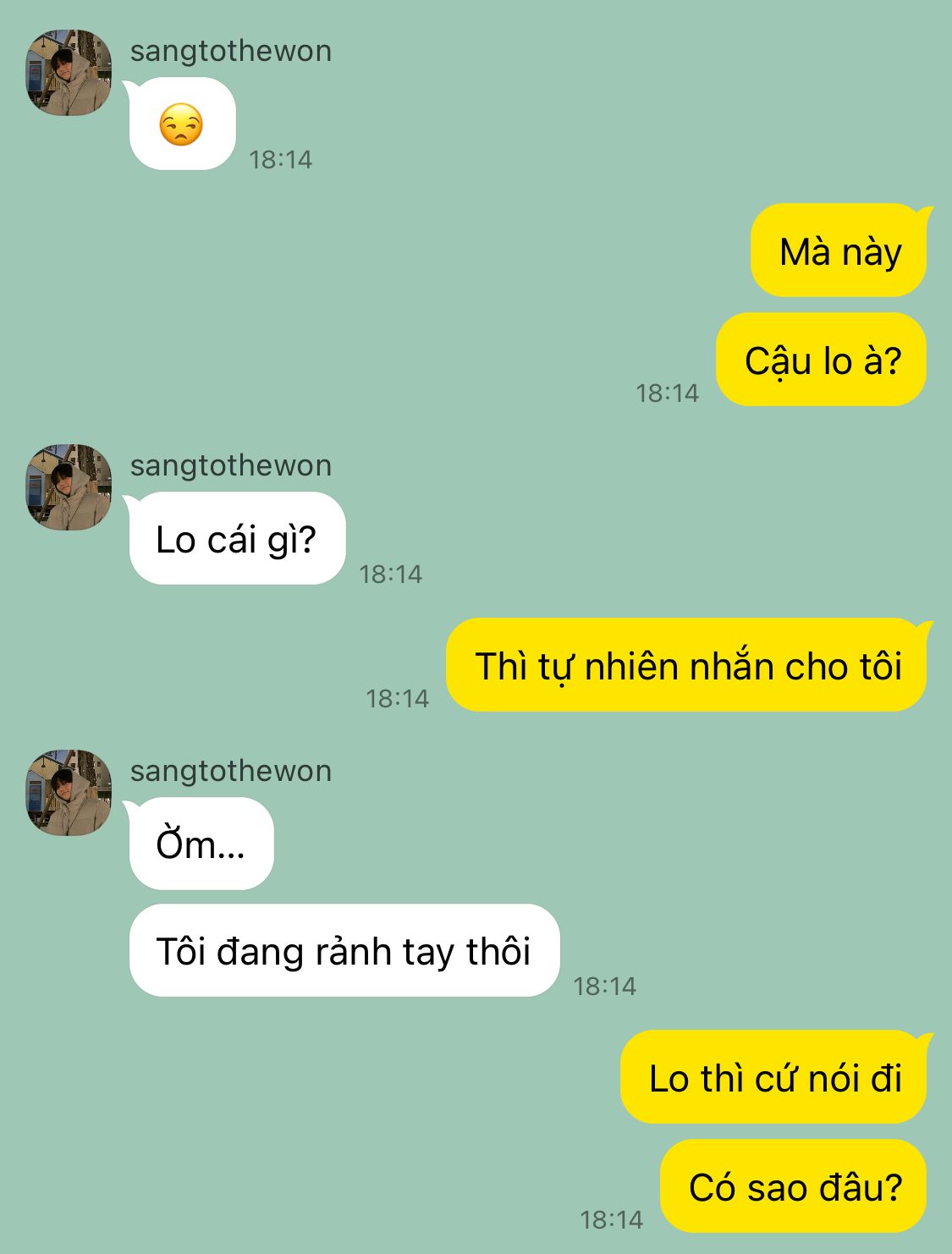Viewport: 952px width, 1254px height.
Task: View sangtothewon's avatar above the "Ờm..." message
Action: (x=69, y=793)
